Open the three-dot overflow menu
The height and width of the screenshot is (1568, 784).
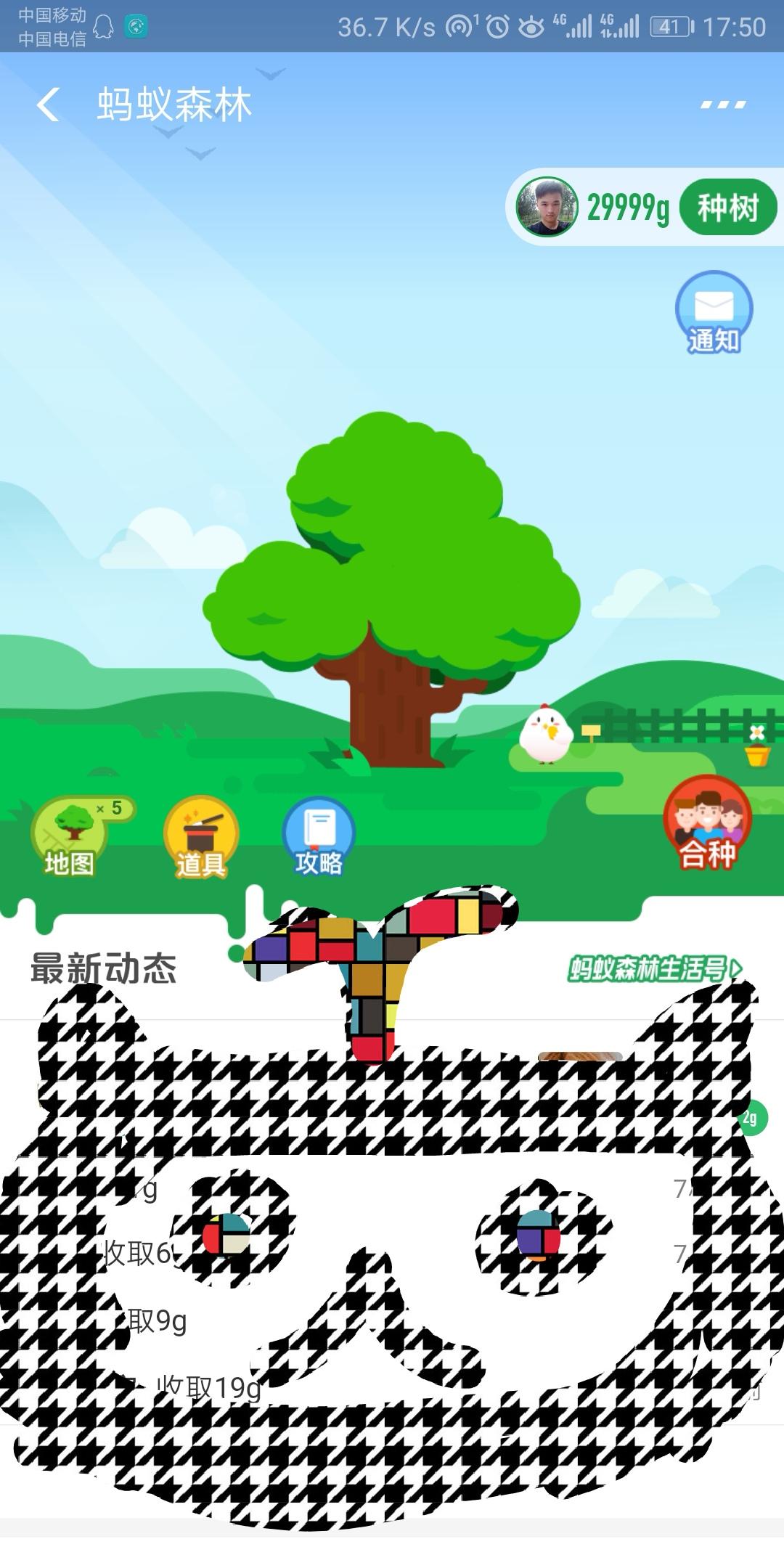tap(722, 105)
